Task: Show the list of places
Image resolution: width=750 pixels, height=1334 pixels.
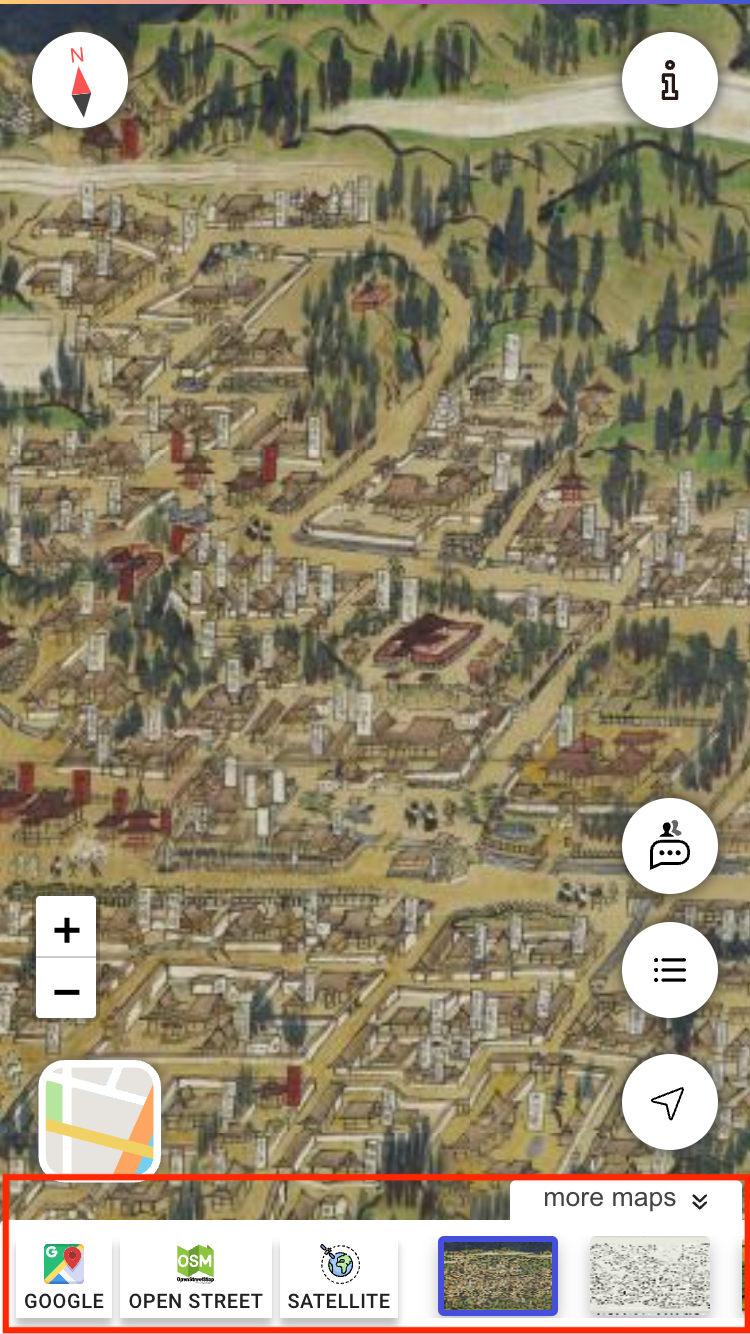Action: click(x=669, y=970)
